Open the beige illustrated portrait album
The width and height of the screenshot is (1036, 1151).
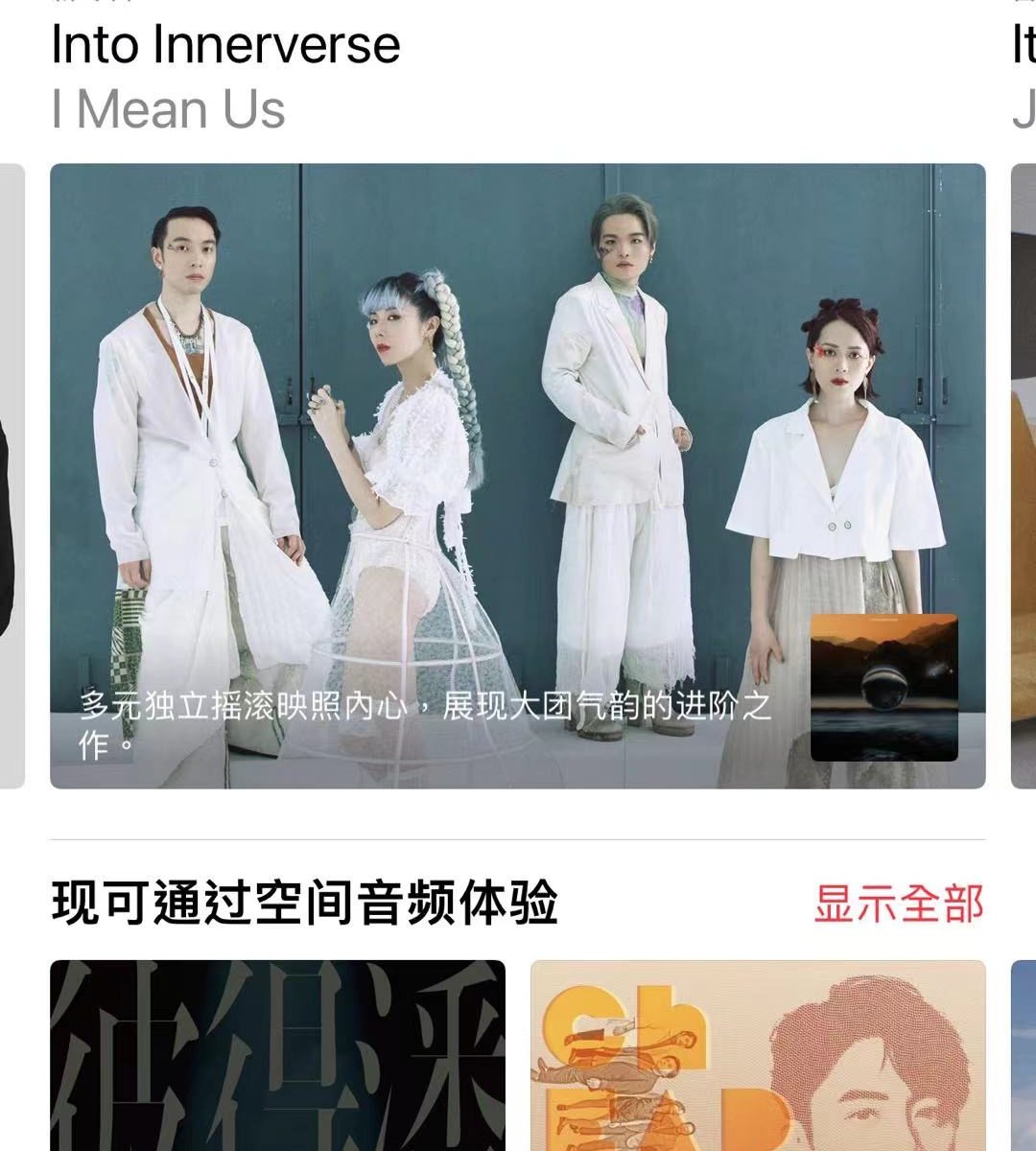pos(758,1055)
